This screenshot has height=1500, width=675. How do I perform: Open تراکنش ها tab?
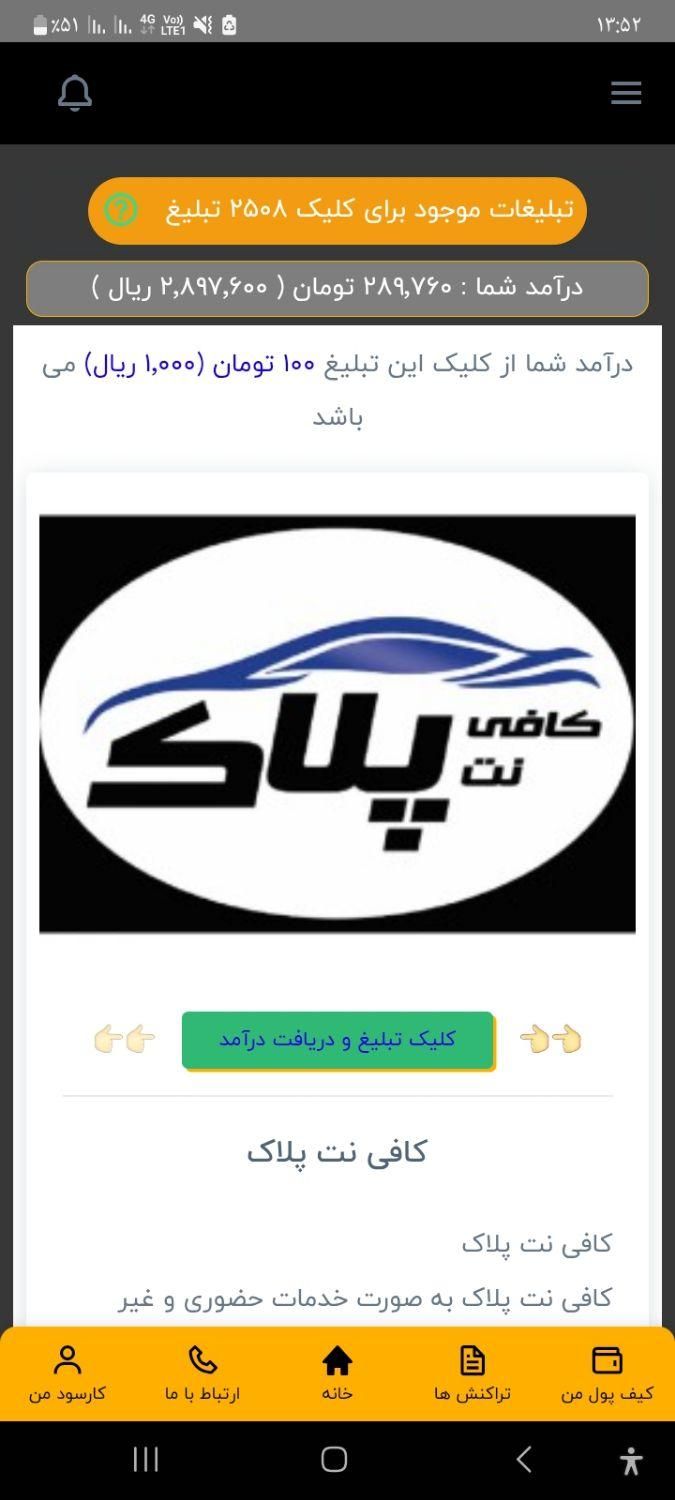[x=472, y=1374]
